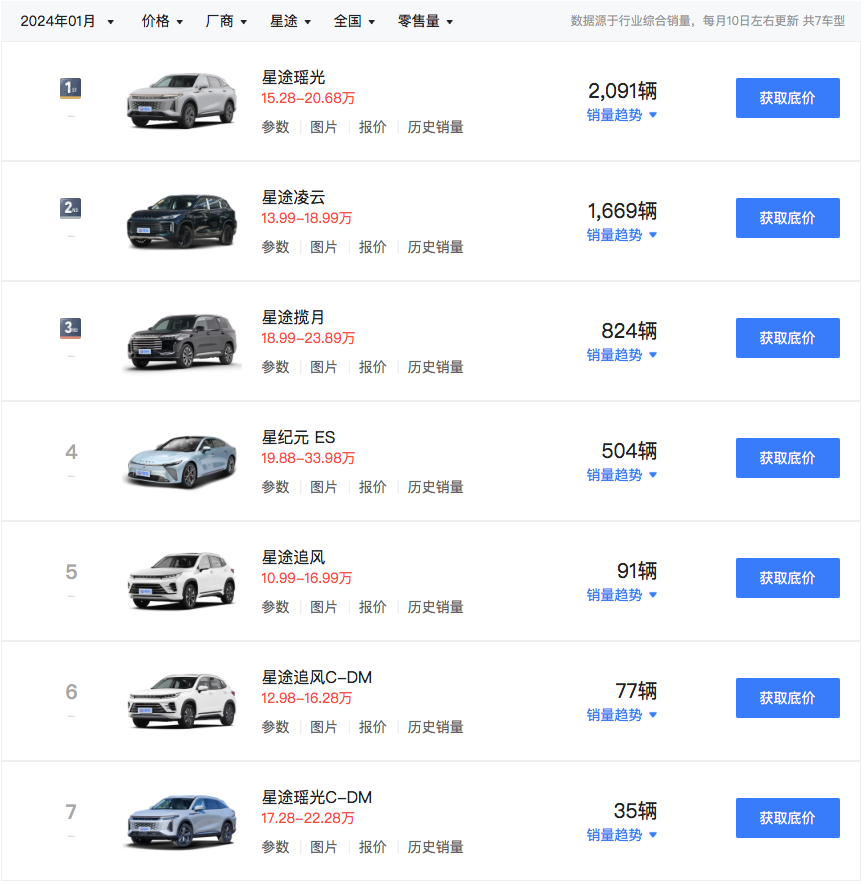864x884 pixels.
Task: Expand the 厂商 filter
Action: 226,21
